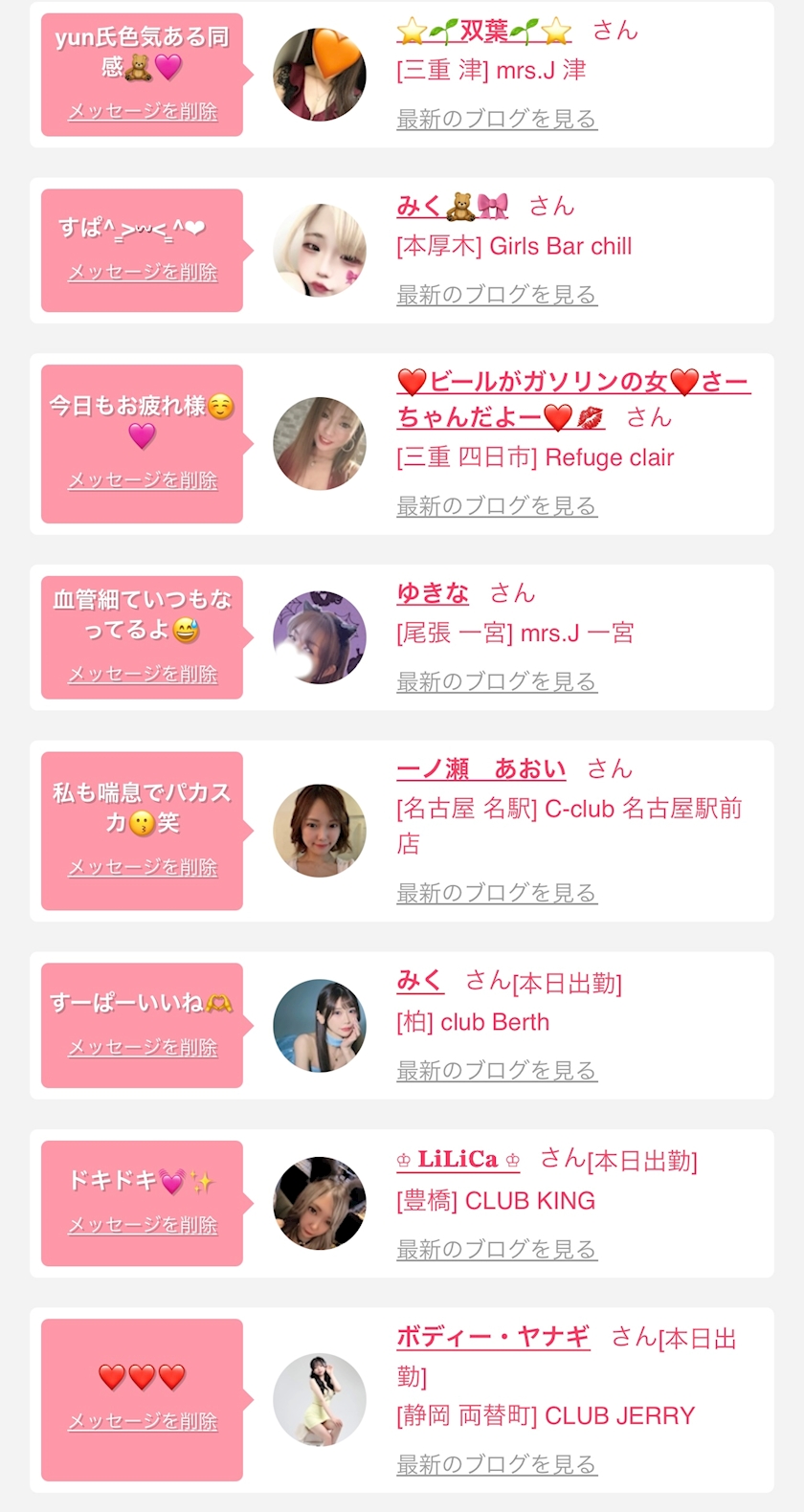View ゆきな's latest blog
The width and height of the screenshot is (804, 1512).
(497, 682)
